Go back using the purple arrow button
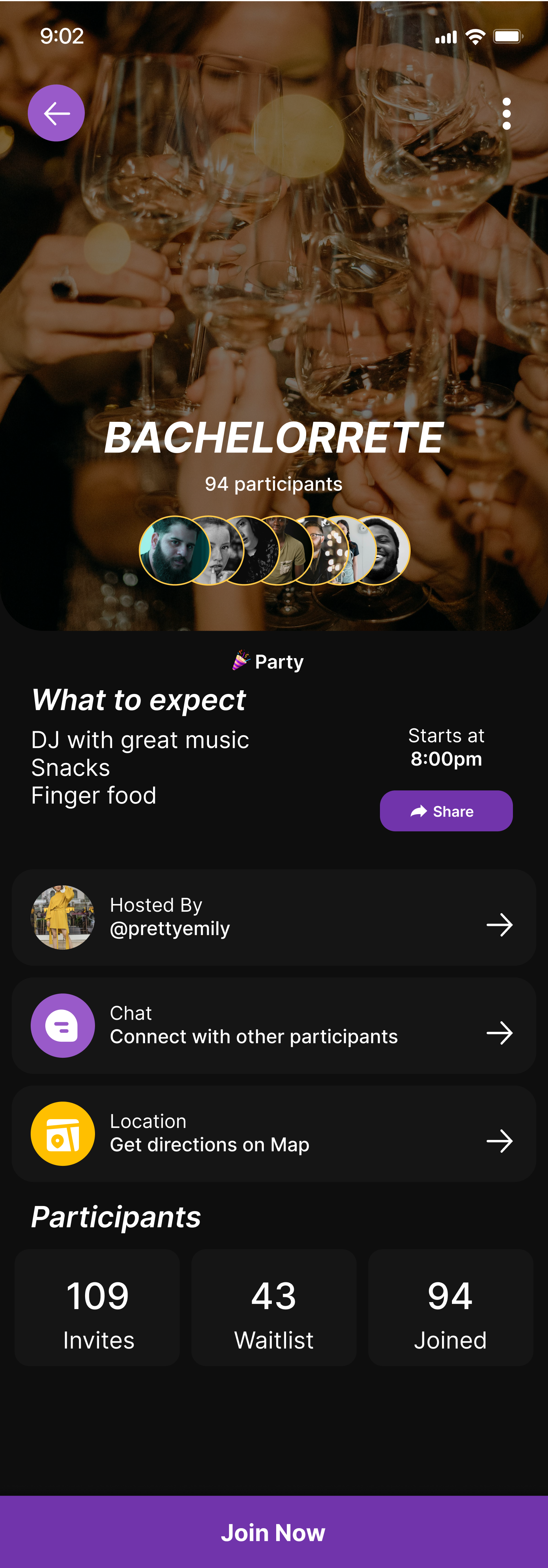 56,113
